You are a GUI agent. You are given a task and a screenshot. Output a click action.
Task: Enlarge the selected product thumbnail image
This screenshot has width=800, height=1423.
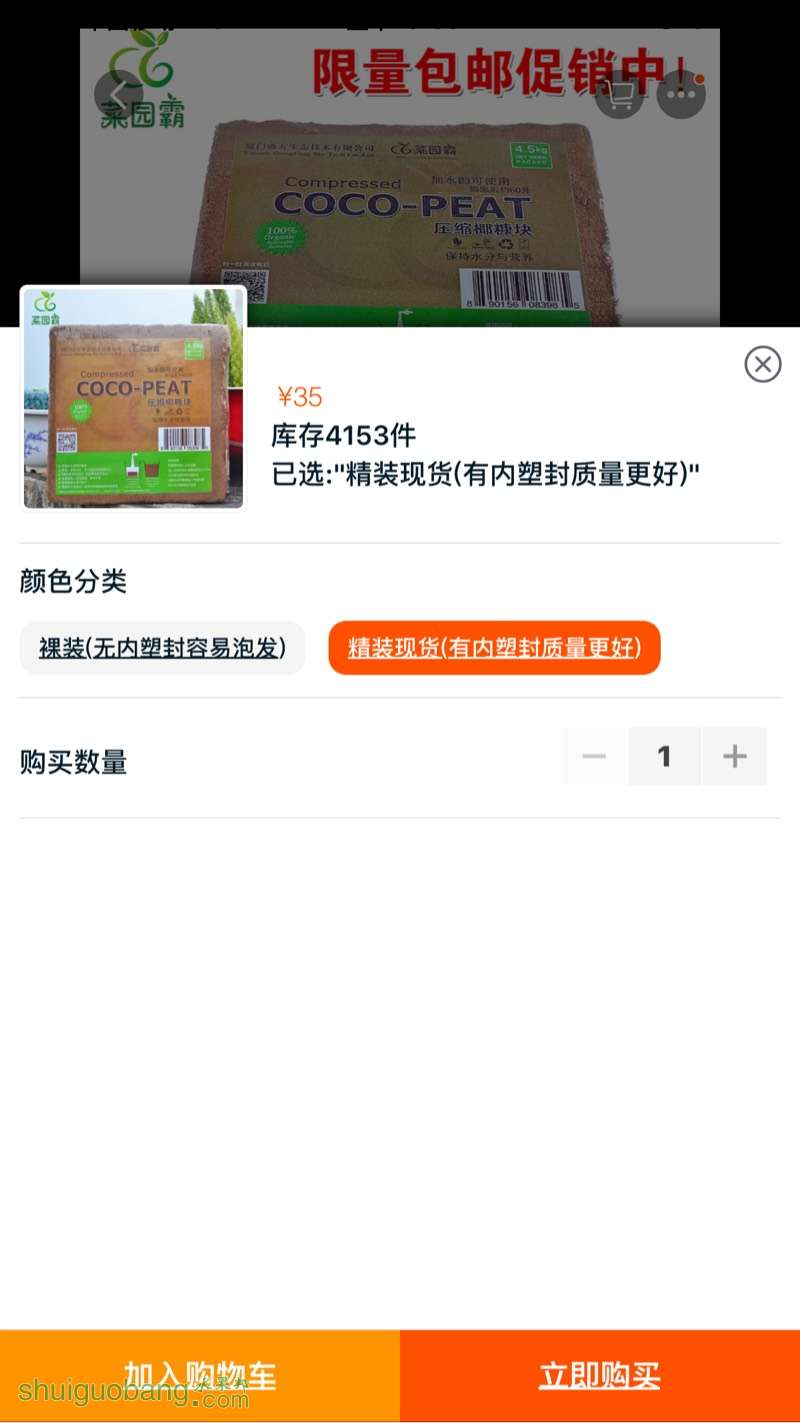click(133, 398)
